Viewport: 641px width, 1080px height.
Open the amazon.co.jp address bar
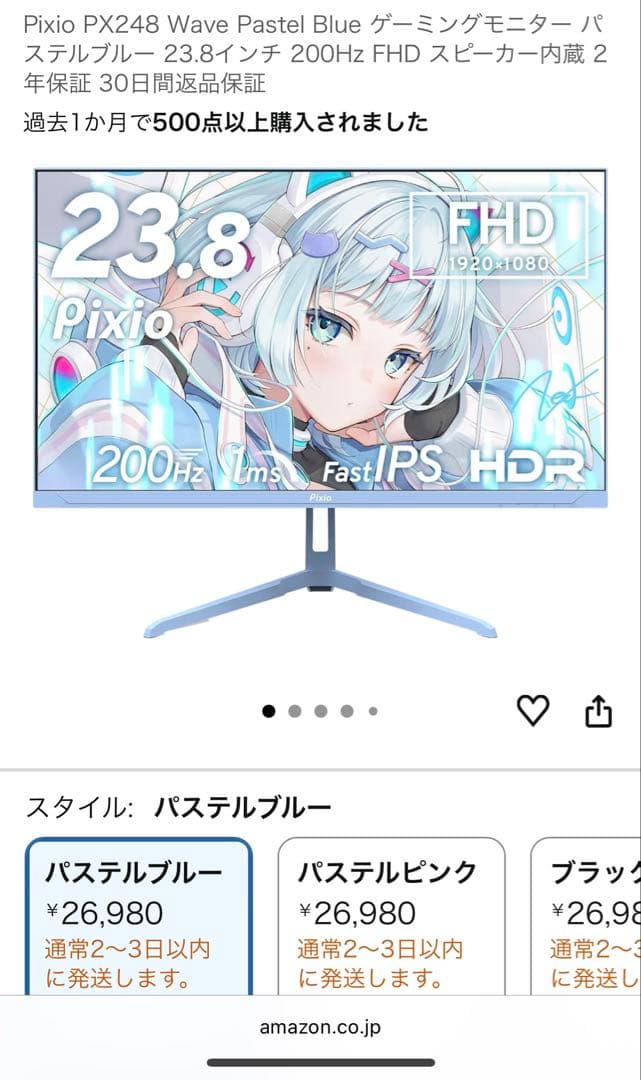coord(320,1027)
